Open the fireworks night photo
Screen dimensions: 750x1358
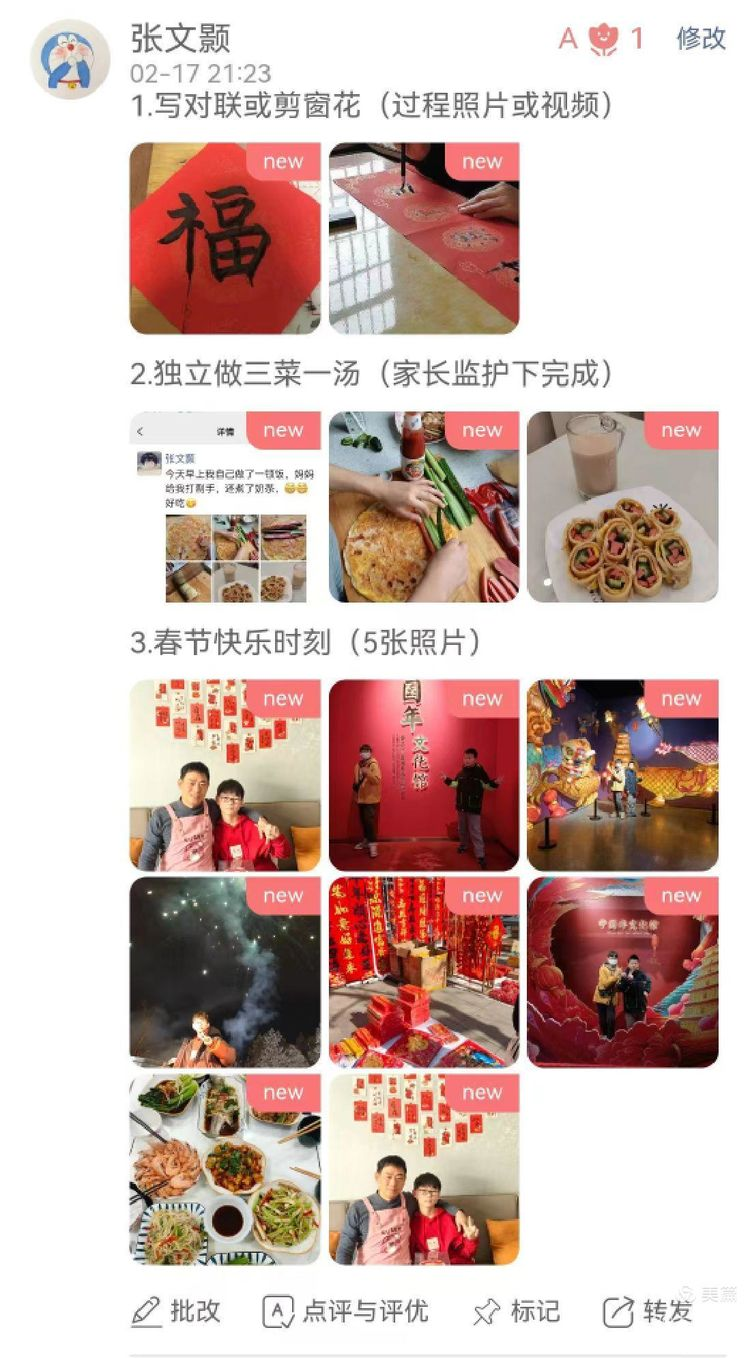coord(225,972)
